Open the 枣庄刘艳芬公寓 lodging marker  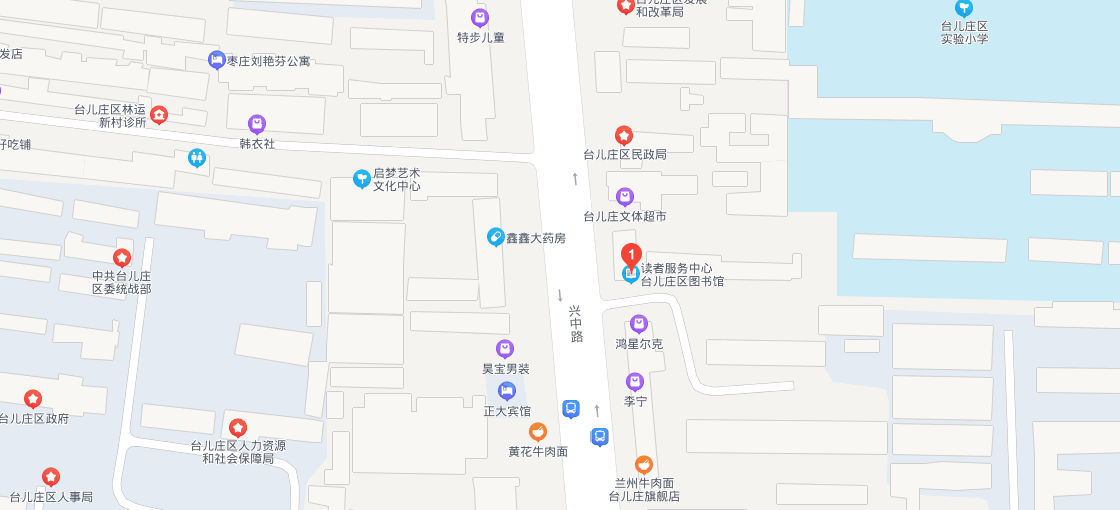point(216,60)
